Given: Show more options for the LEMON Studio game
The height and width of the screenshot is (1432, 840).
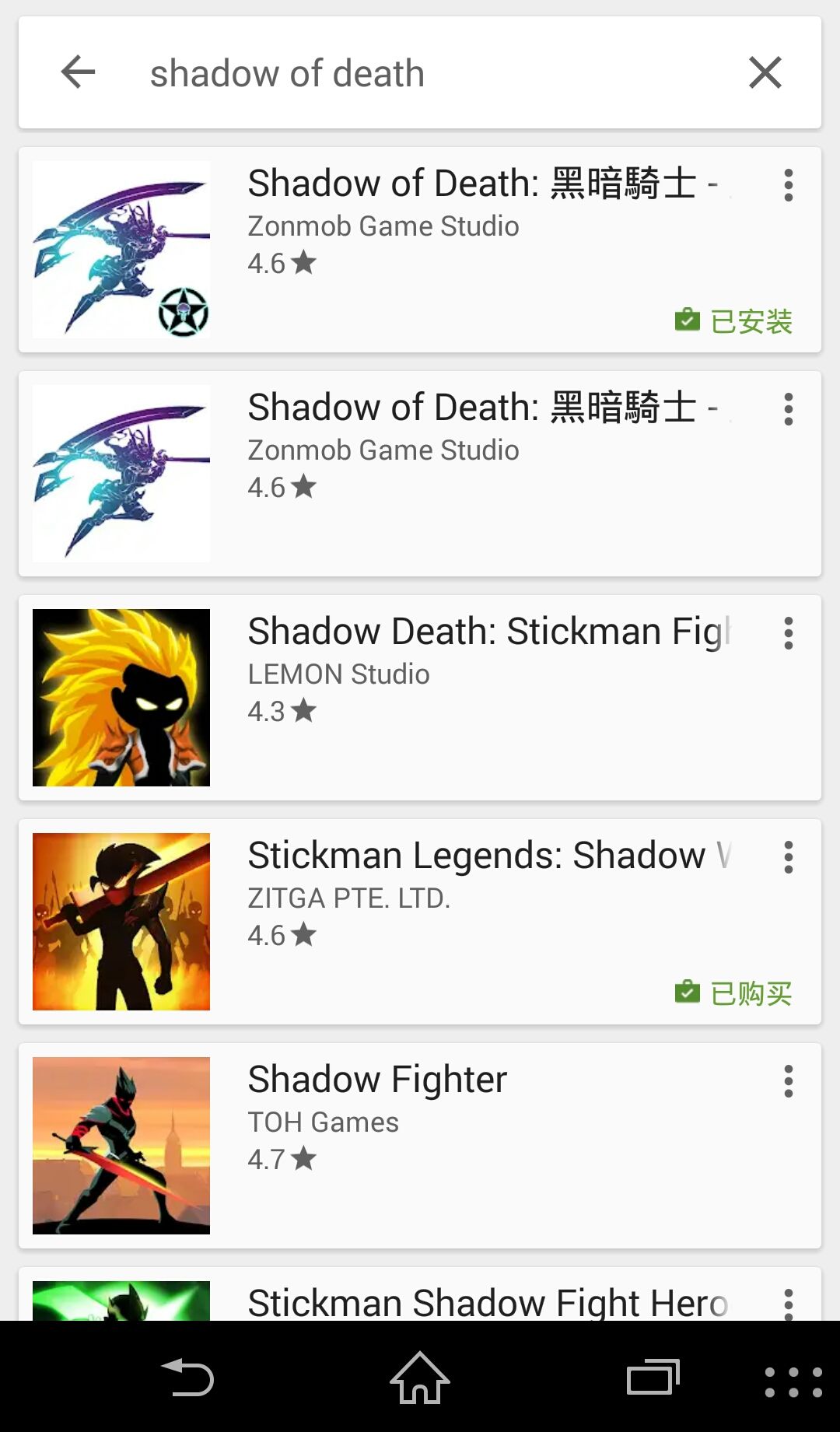Looking at the screenshot, I should click(789, 633).
